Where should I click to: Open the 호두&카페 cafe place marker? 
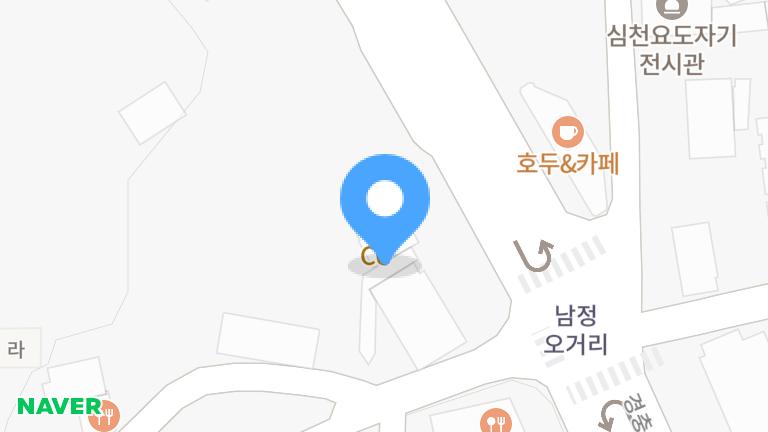coord(567,131)
